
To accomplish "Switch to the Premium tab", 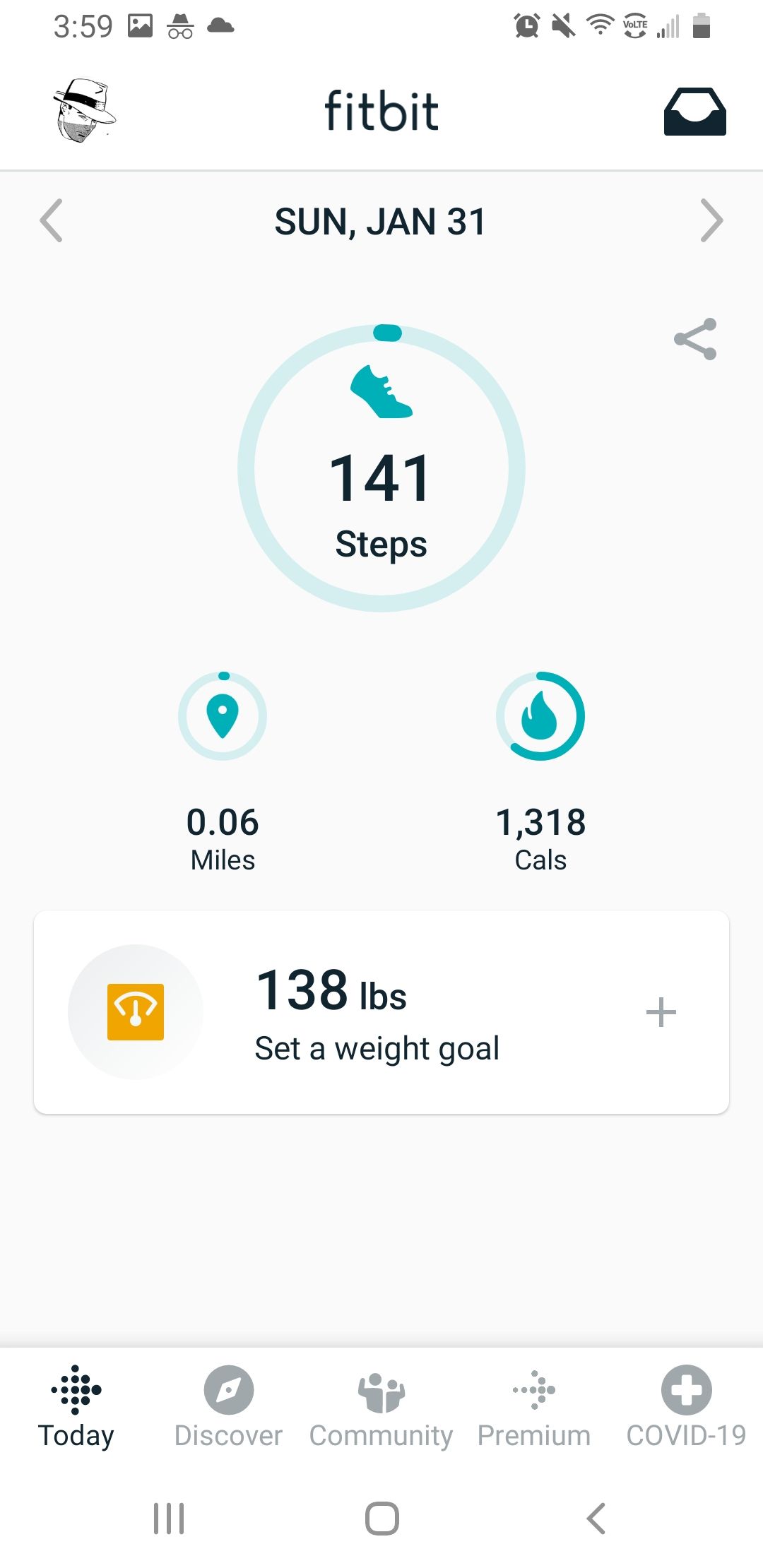I will click(534, 1407).
